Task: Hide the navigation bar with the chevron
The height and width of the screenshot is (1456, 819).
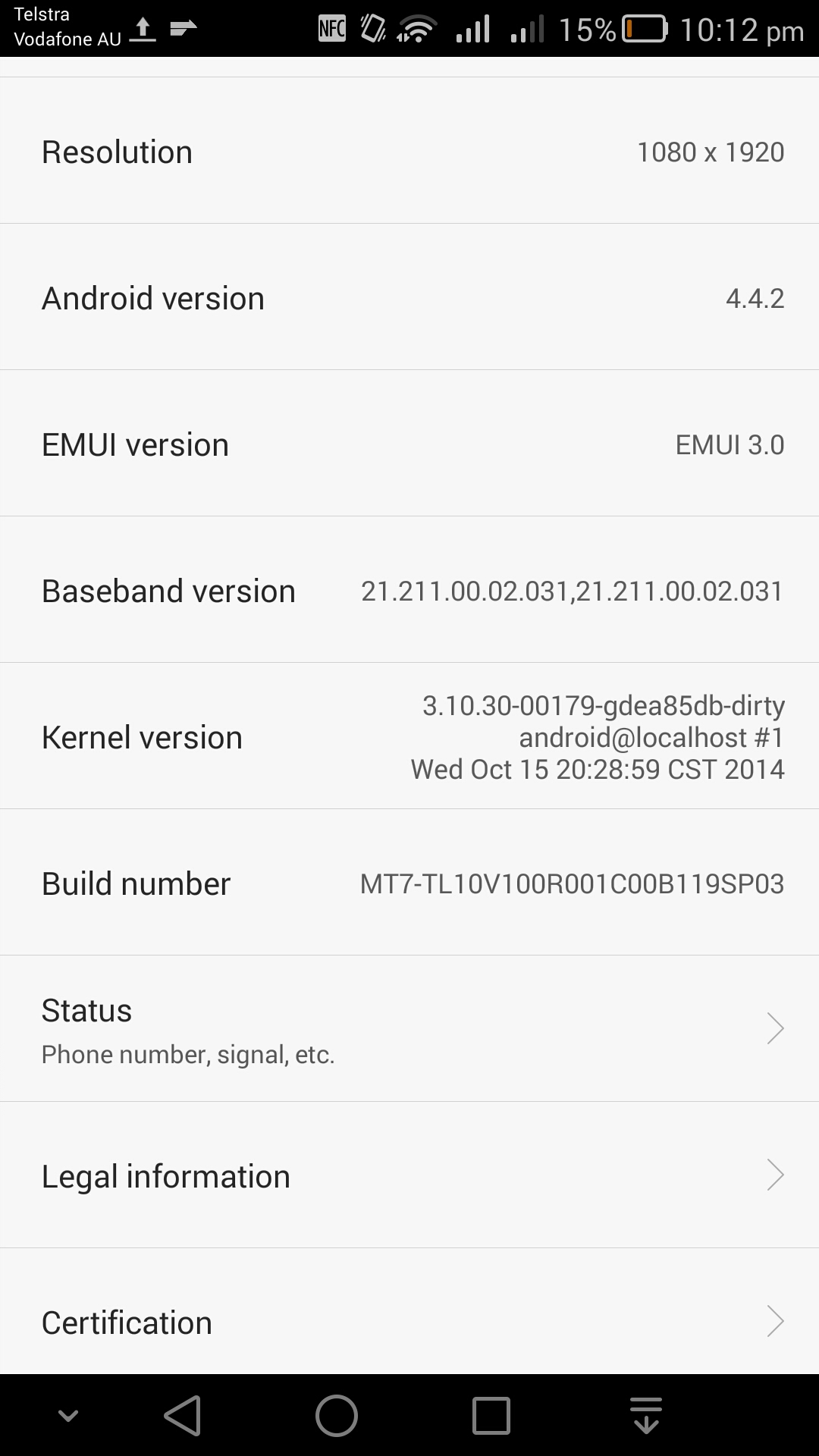Action: (68, 1415)
